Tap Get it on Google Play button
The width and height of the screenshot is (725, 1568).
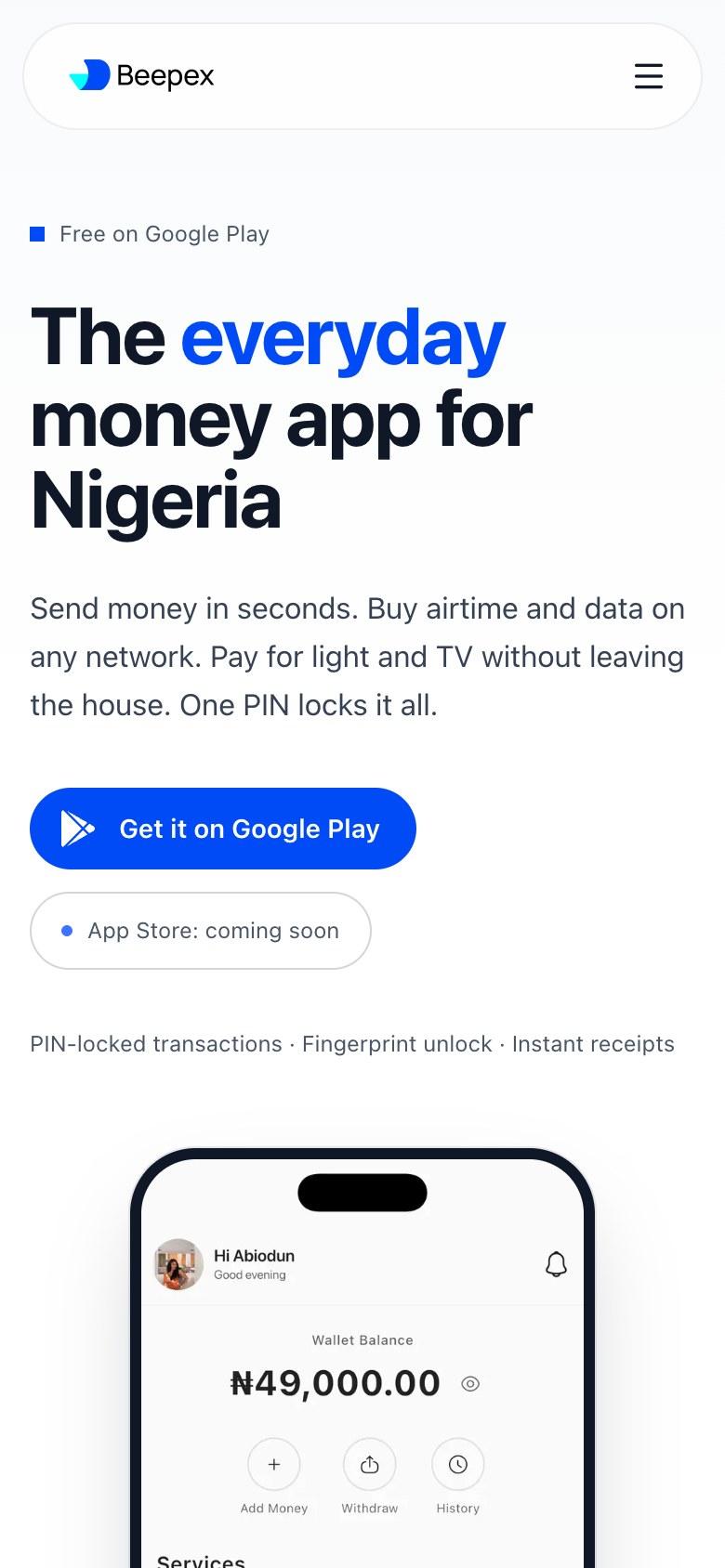(223, 829)
